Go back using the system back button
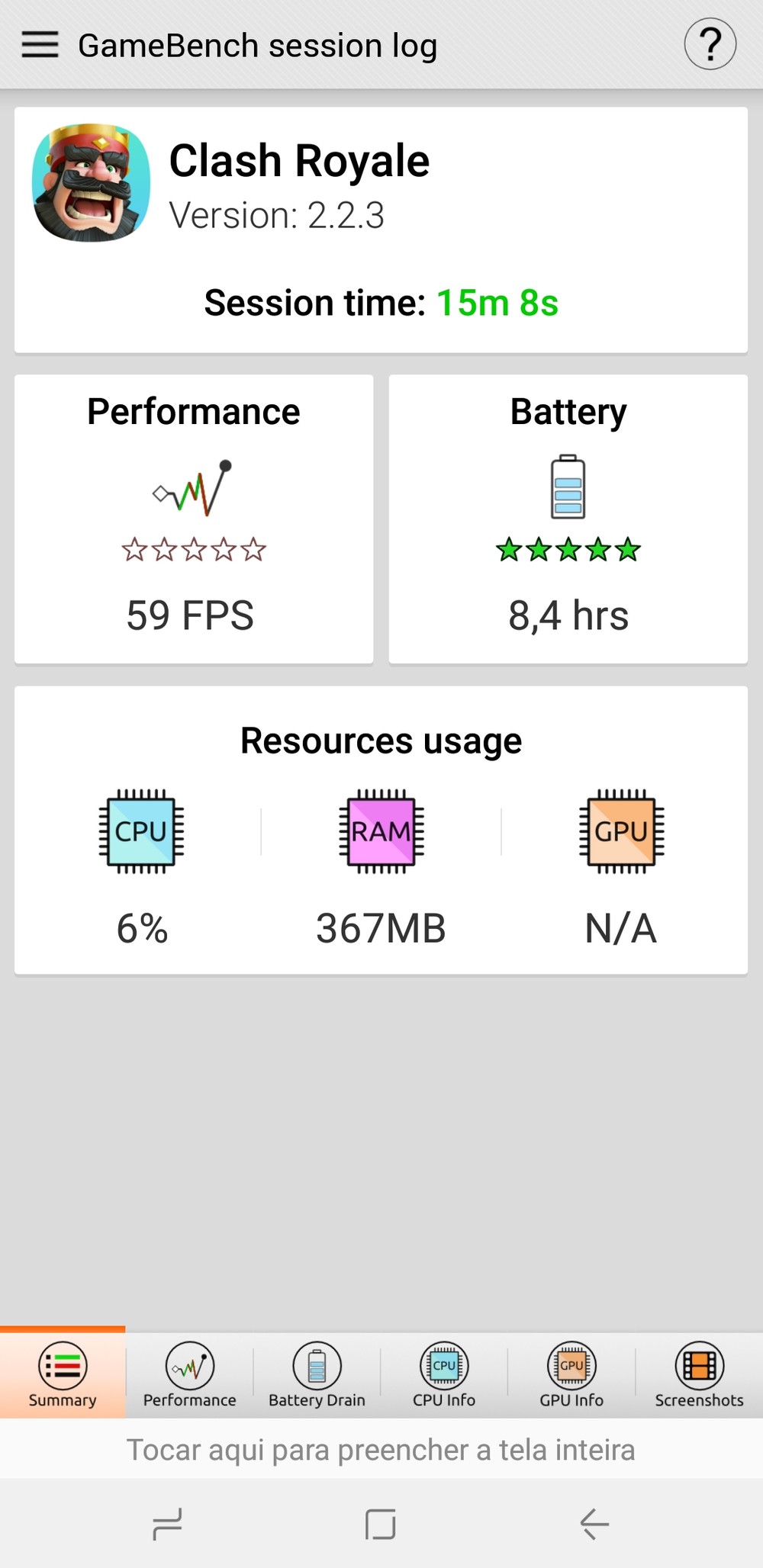763x1568 pixels. [x=594, y=1524]
